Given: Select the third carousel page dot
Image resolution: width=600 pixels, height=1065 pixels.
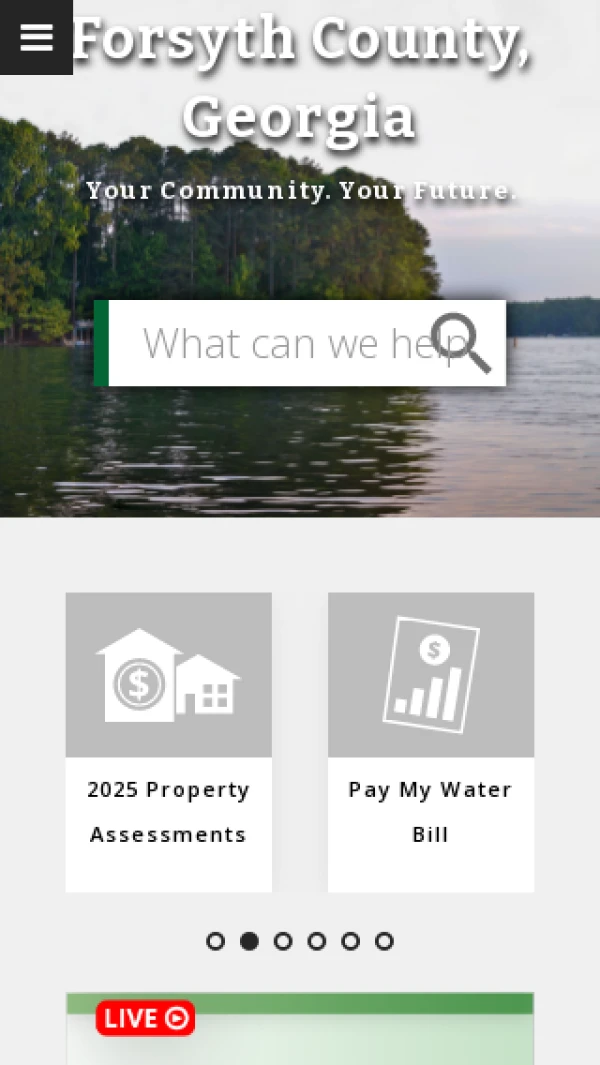Looking at the screenshot, I should coord(283,941).
